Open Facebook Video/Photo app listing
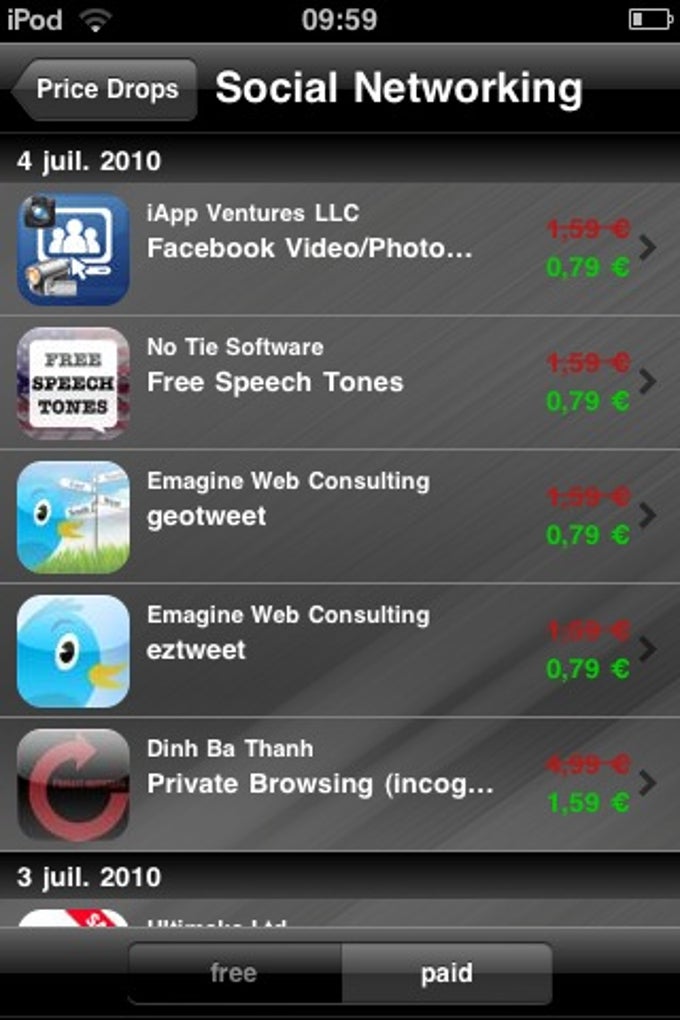 pos(340,248)
